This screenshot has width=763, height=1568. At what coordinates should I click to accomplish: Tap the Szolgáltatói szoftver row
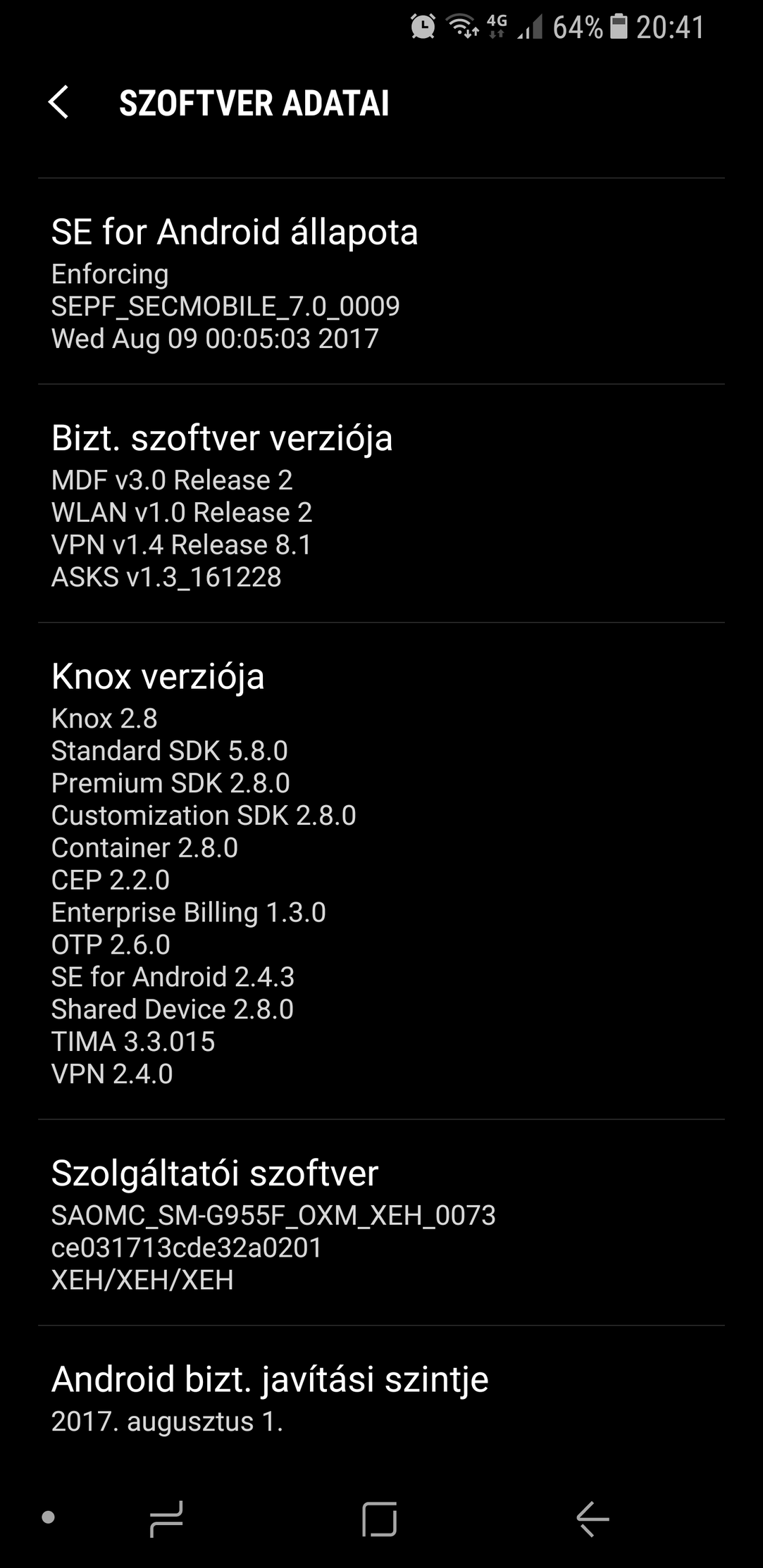(x=381, y=1223)
